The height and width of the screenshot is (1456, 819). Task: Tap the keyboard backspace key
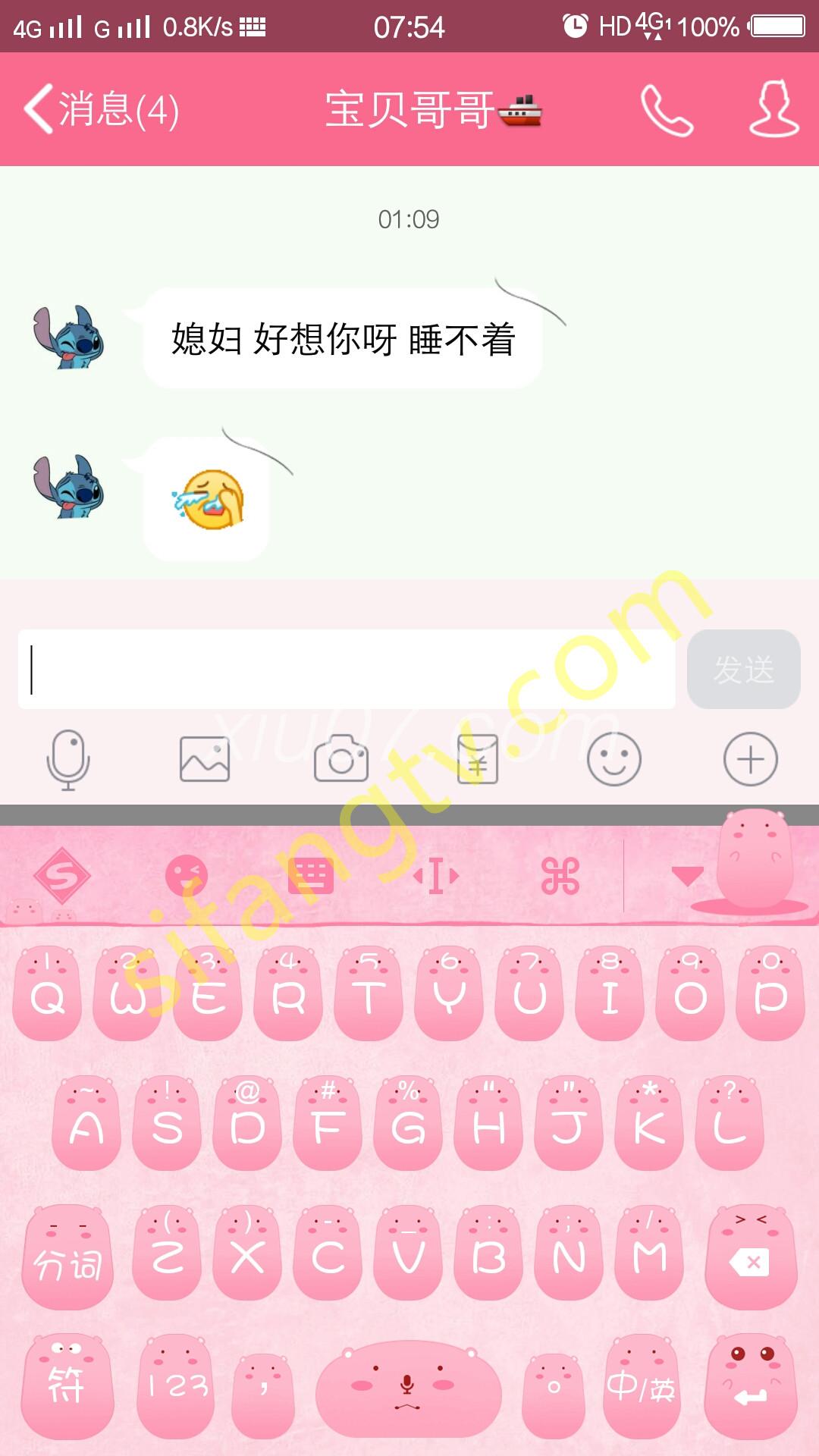click(x=750, y=1260)
